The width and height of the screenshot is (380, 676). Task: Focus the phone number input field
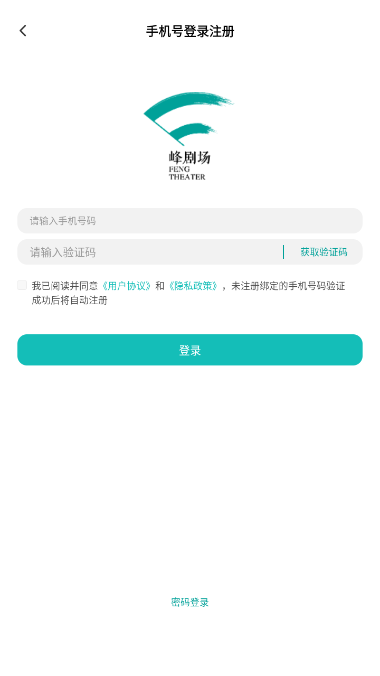190,221
